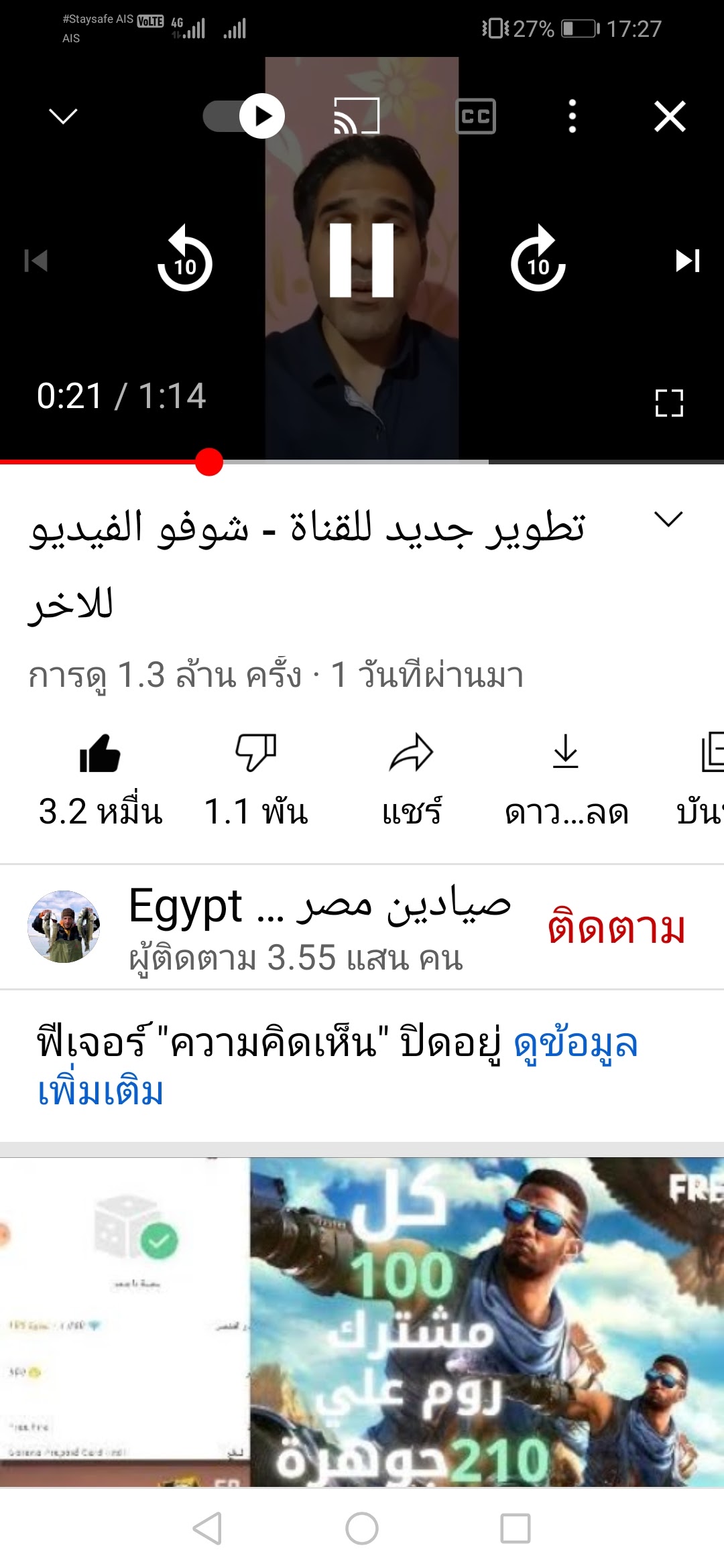The image size is (724, 1568).
Task: Turn on closed captions
Action: click(x=475, y=117)
